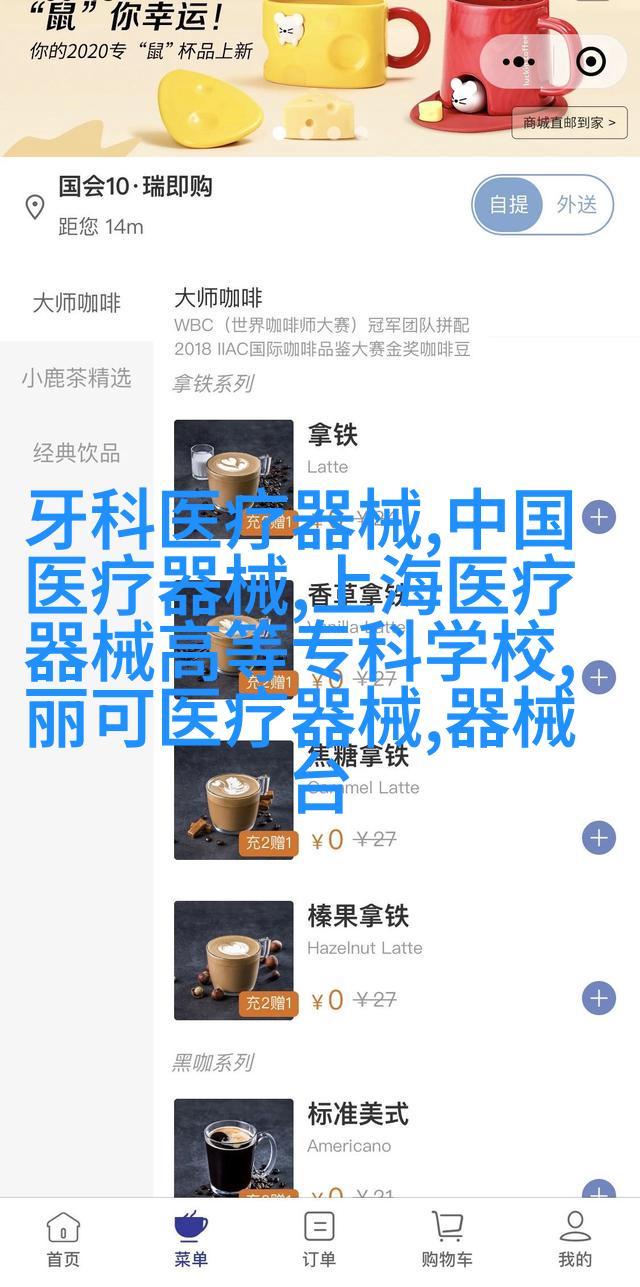Select the 大师咖啡 category
This screenshot has height=1287, width=640.
tap(76, 303)
